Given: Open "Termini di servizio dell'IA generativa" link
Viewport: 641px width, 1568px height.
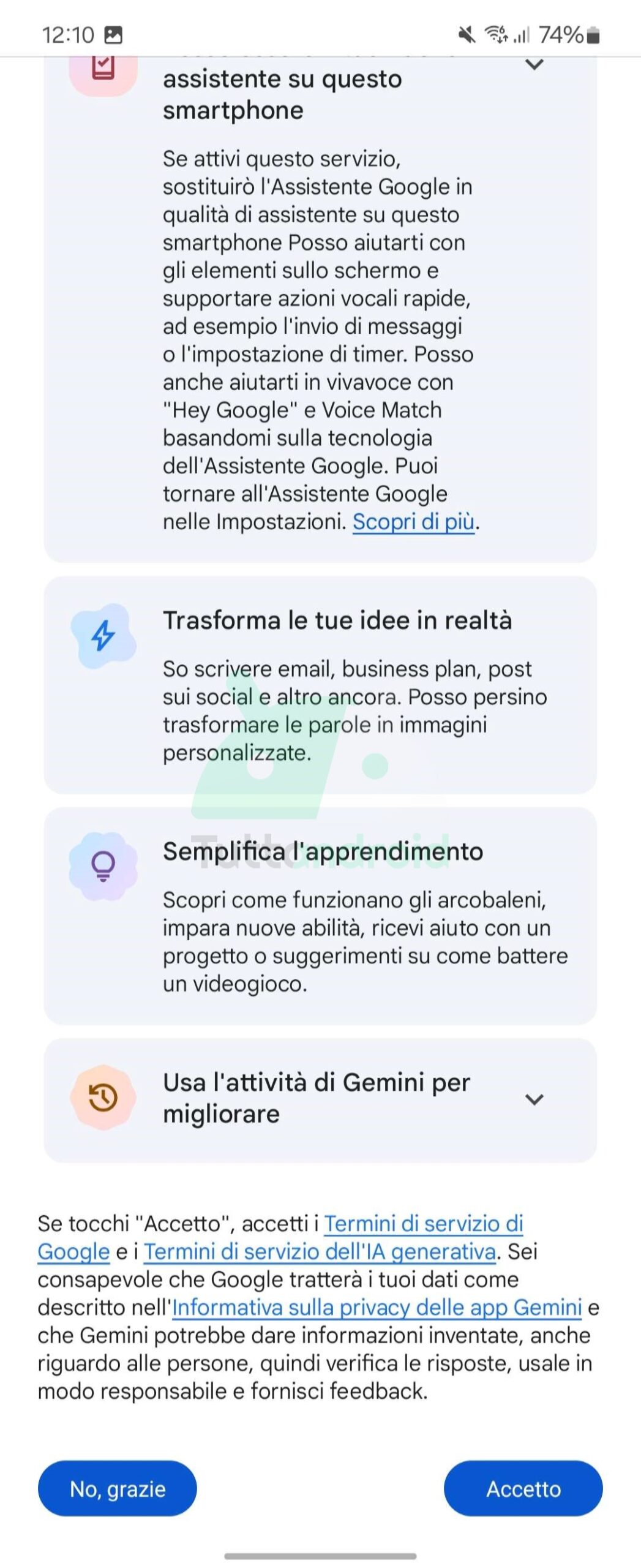Looking at the screenshot, I should click(x=319, y=1251).
